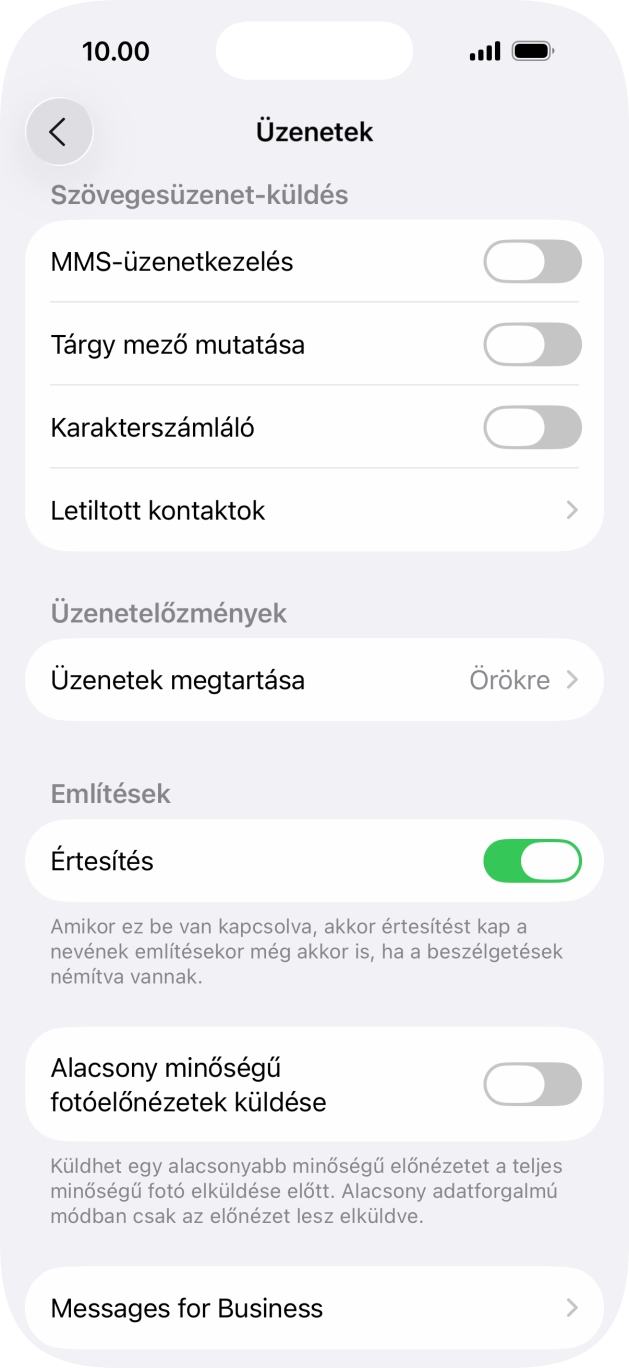Enable Alacsony minőségű fotóelőnézetek küldése
The width and height of the screenshot is (629, 1368).
click(x=531, y=1085)
